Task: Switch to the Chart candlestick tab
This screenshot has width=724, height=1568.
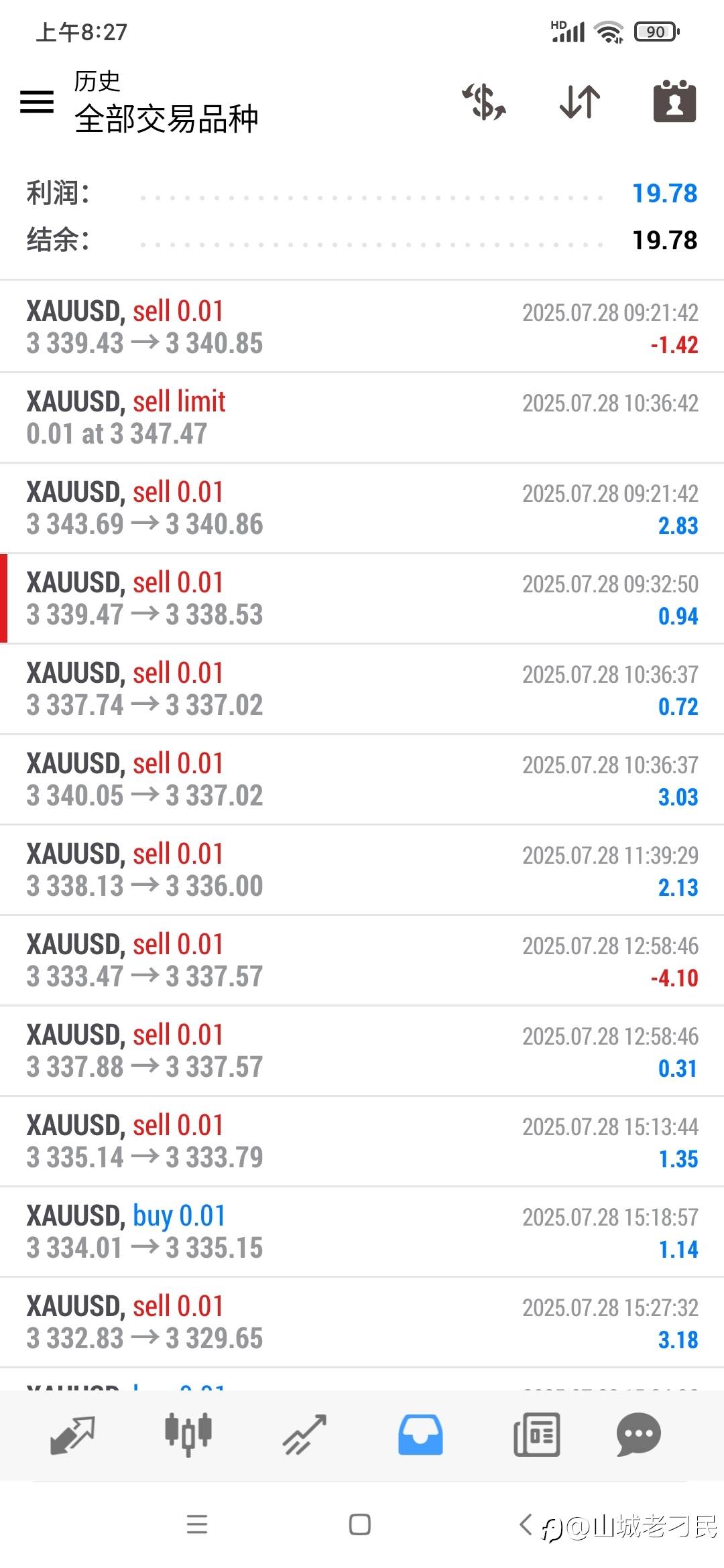Action: [x=188, y=1435]
